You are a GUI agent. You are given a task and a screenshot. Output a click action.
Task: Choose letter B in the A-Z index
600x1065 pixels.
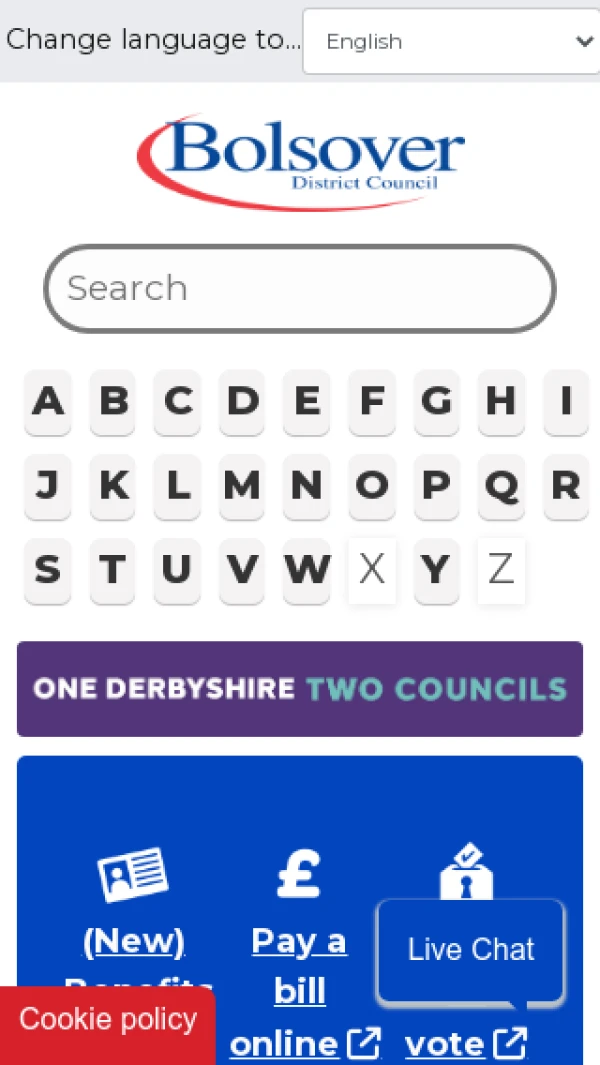pyautogui.click(x=112, y=402)
